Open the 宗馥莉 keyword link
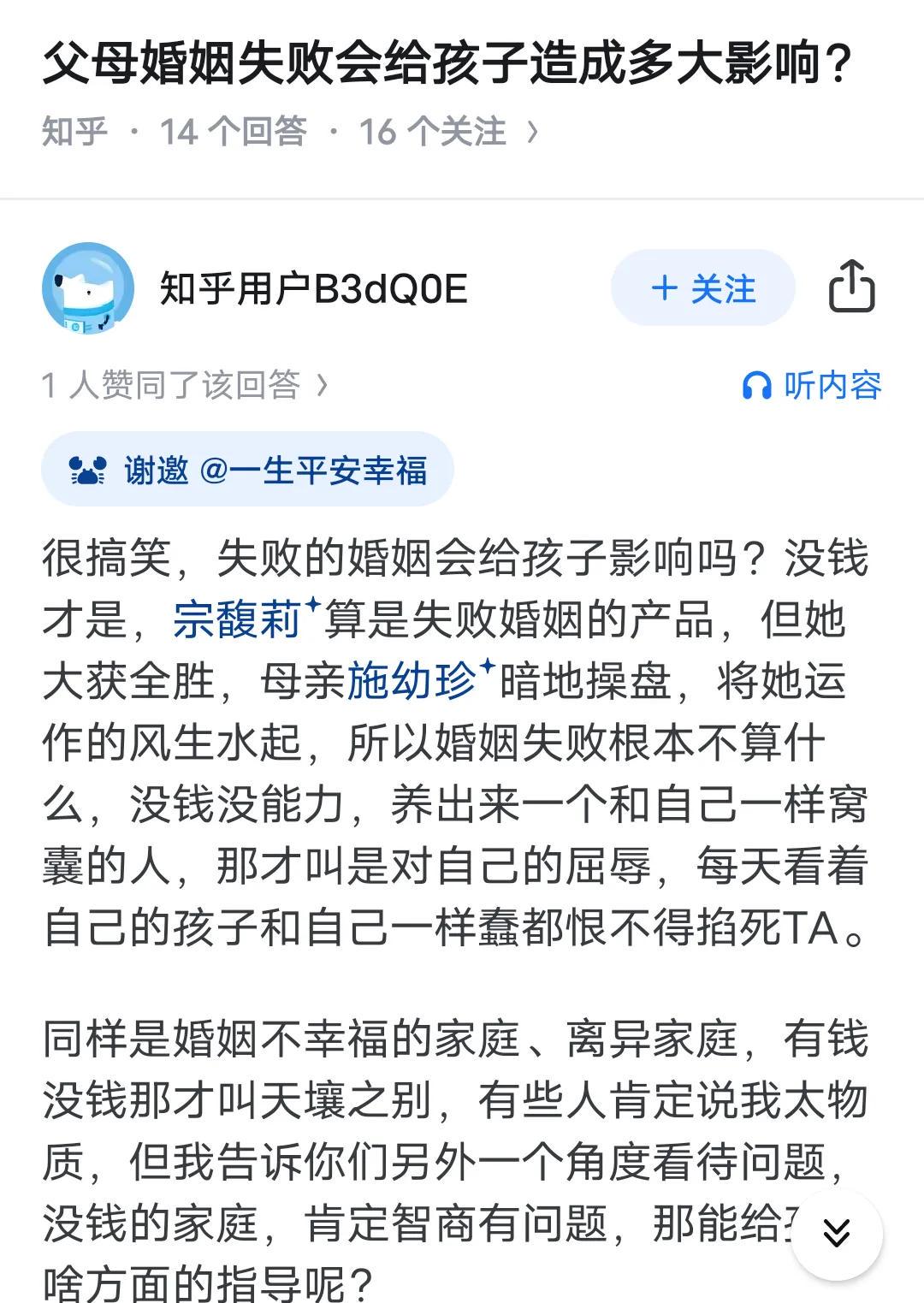924x1303 pixels. (x=240, y=619)
